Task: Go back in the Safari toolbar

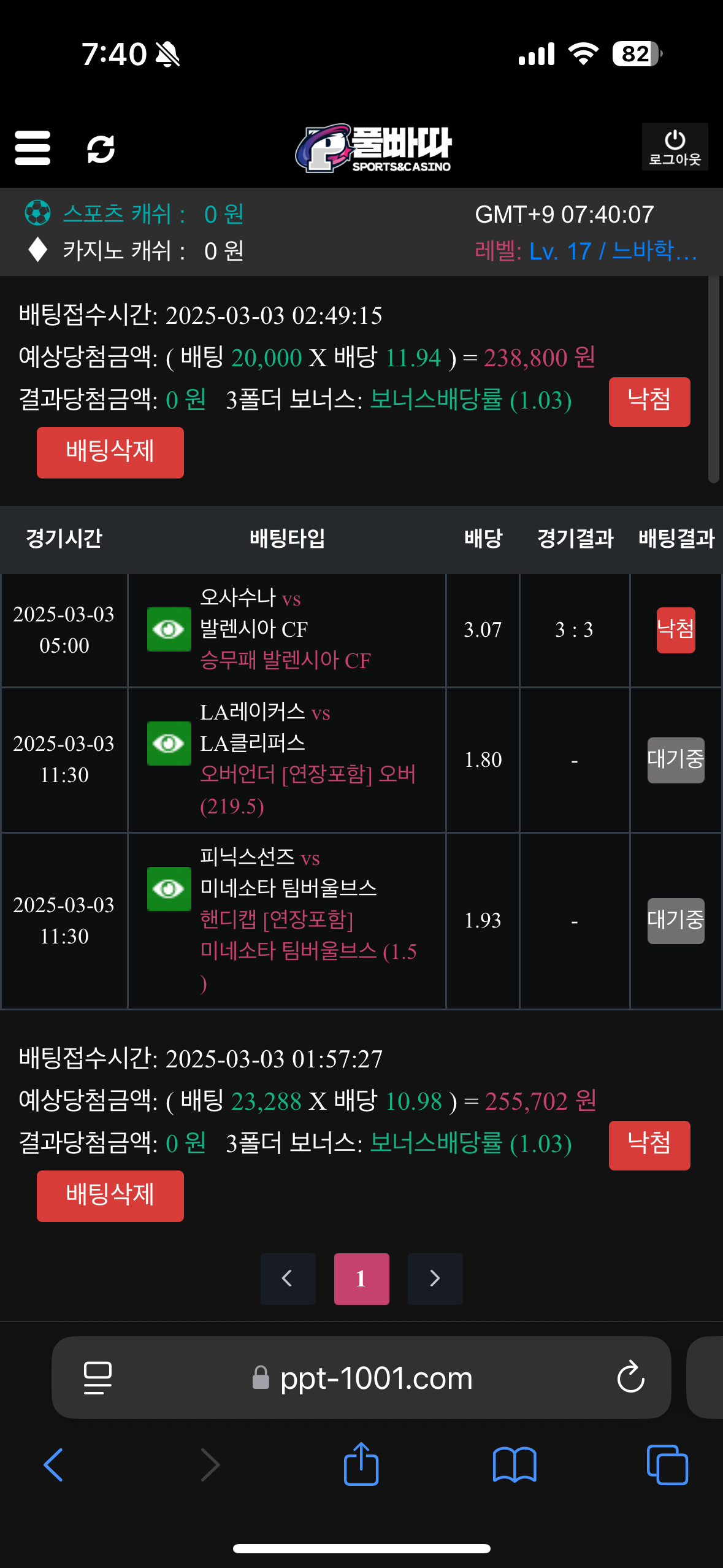Action: [x=54, y=1465]
